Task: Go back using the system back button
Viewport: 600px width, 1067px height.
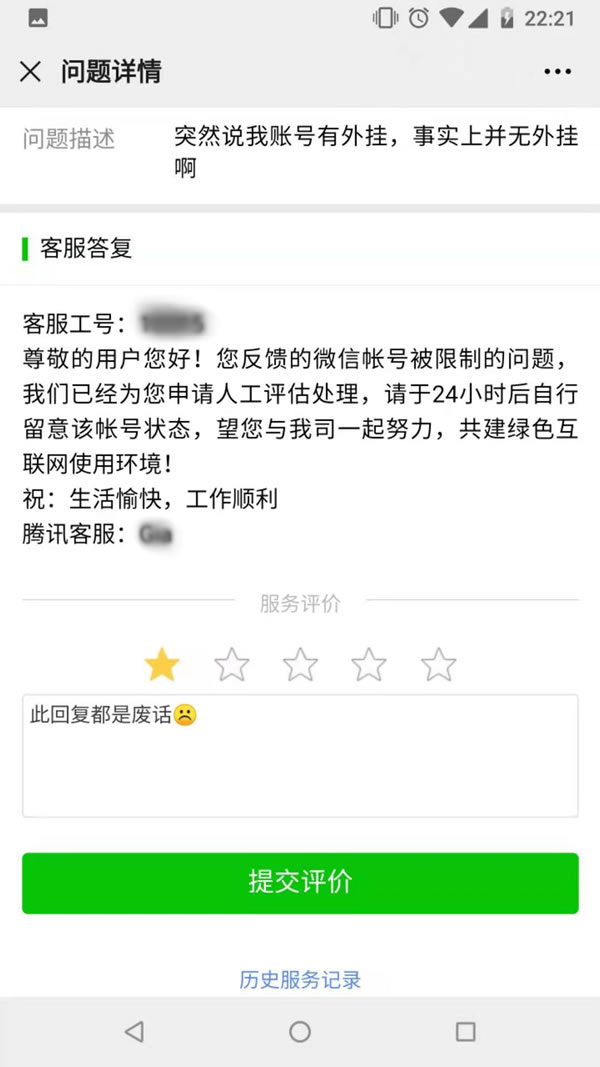Action: (134, 1032)
